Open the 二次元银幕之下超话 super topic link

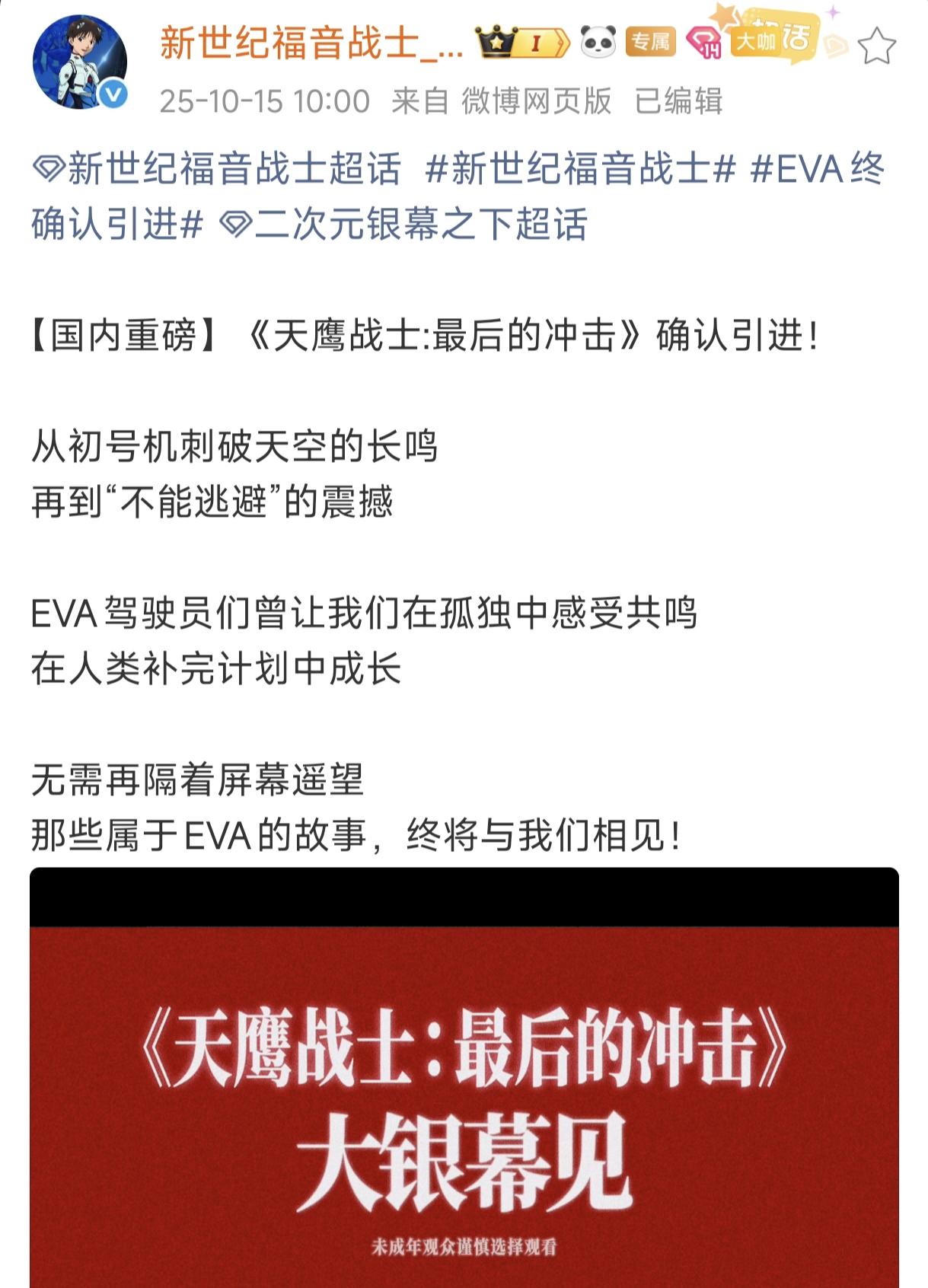tap(403, 225)
